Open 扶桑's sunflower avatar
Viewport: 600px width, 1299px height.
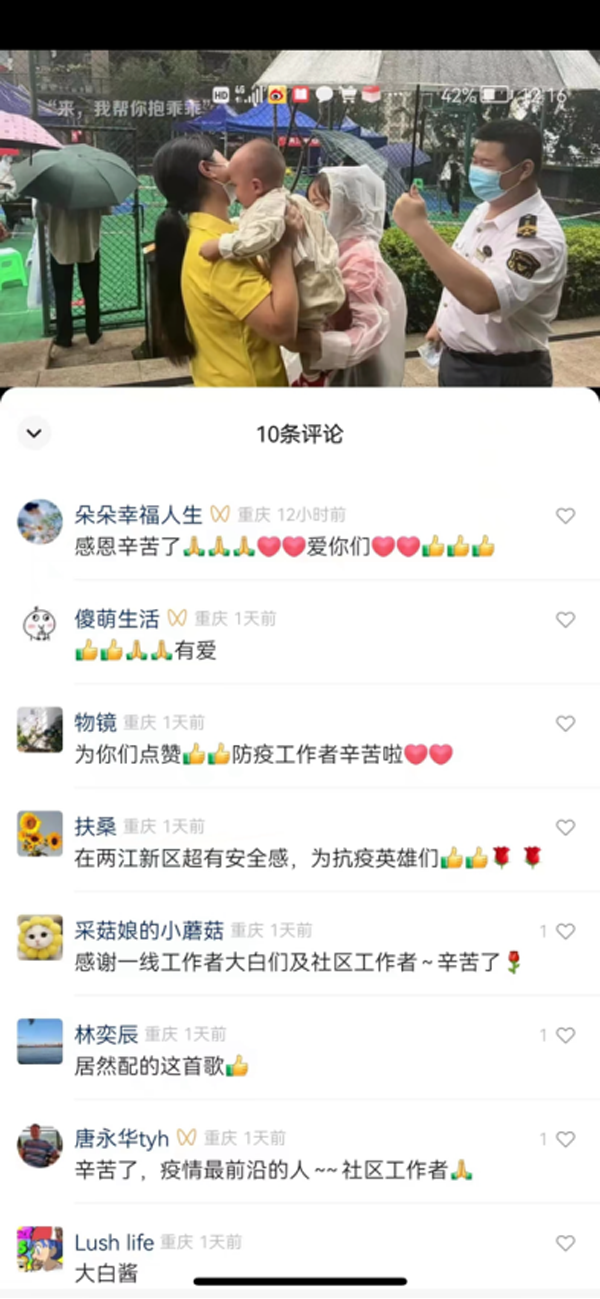click(40, 833)
